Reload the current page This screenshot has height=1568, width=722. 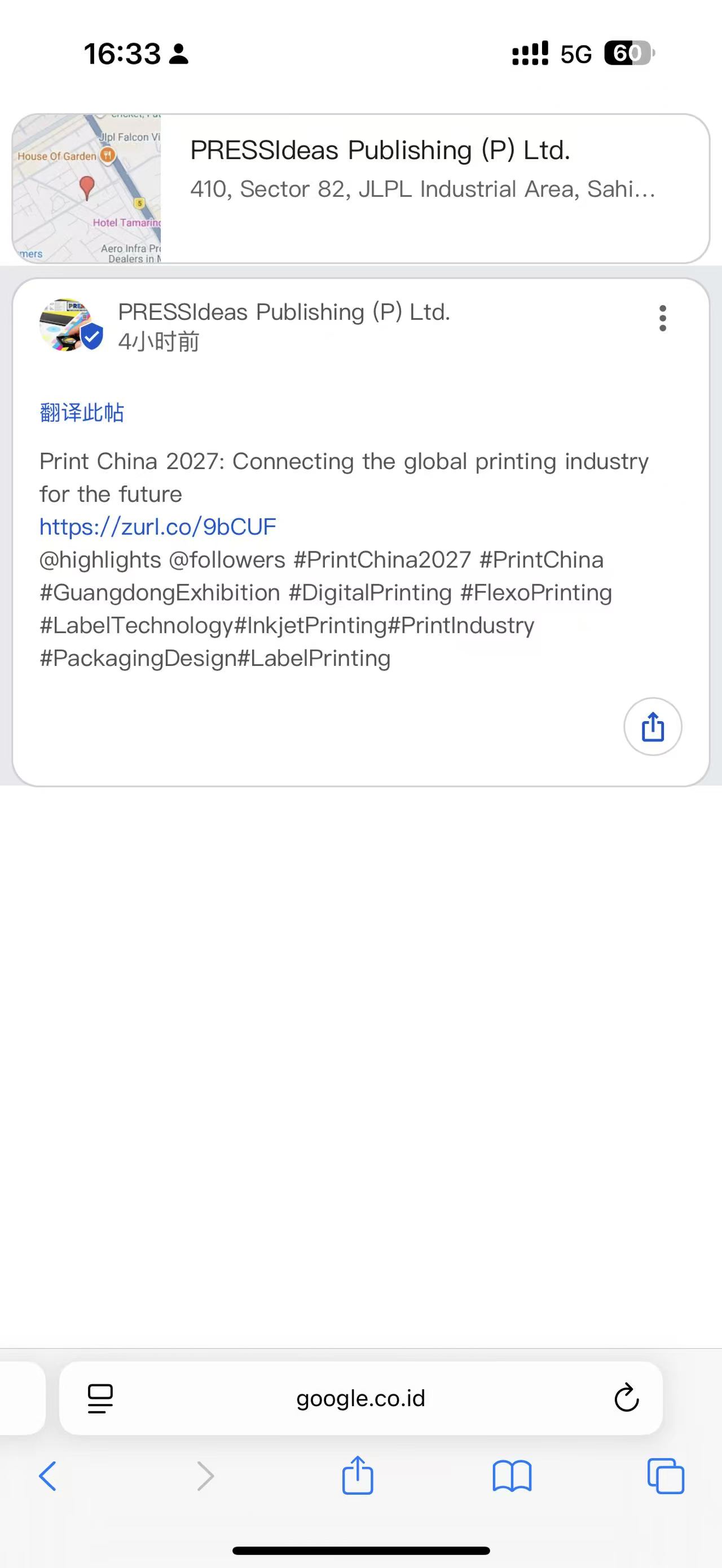627,1398
